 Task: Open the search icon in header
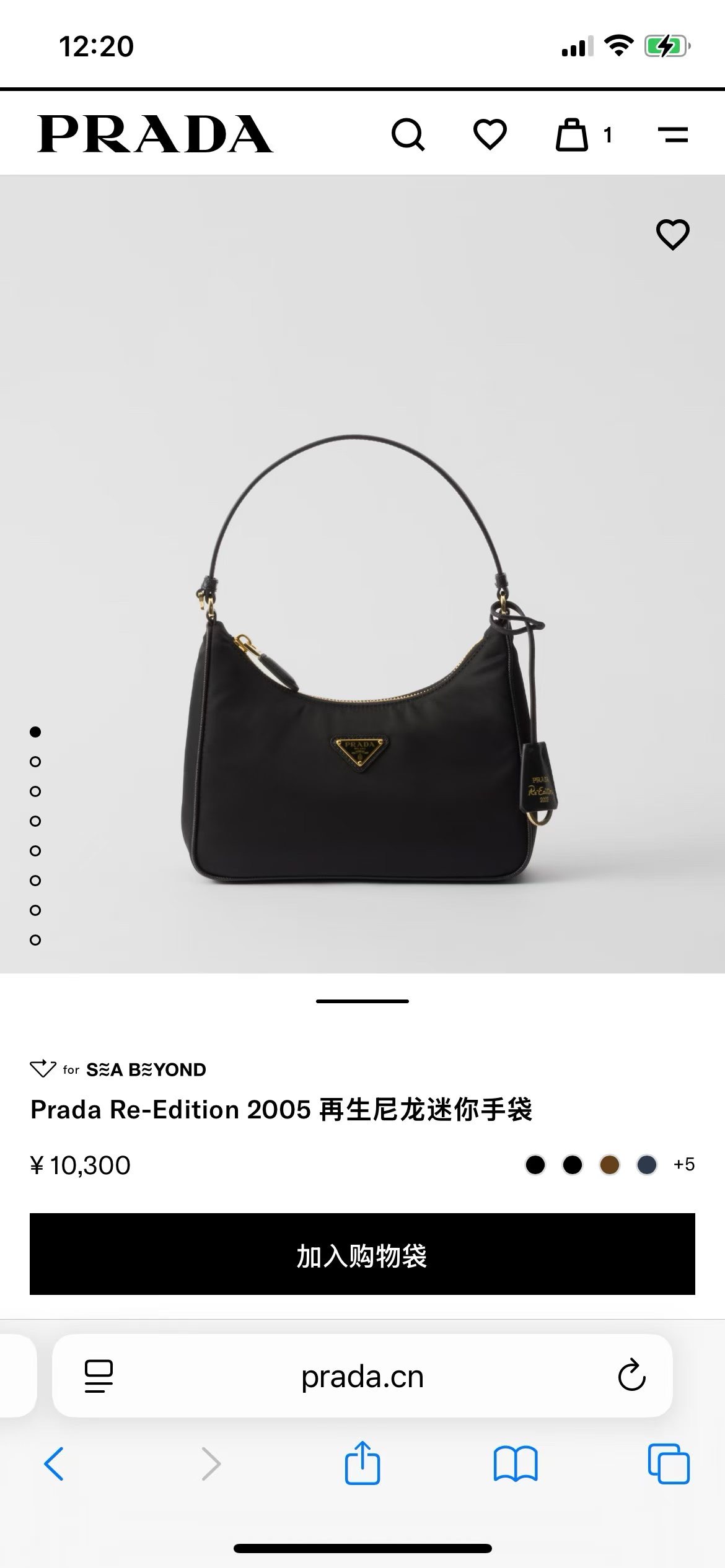tap(408, 134)
